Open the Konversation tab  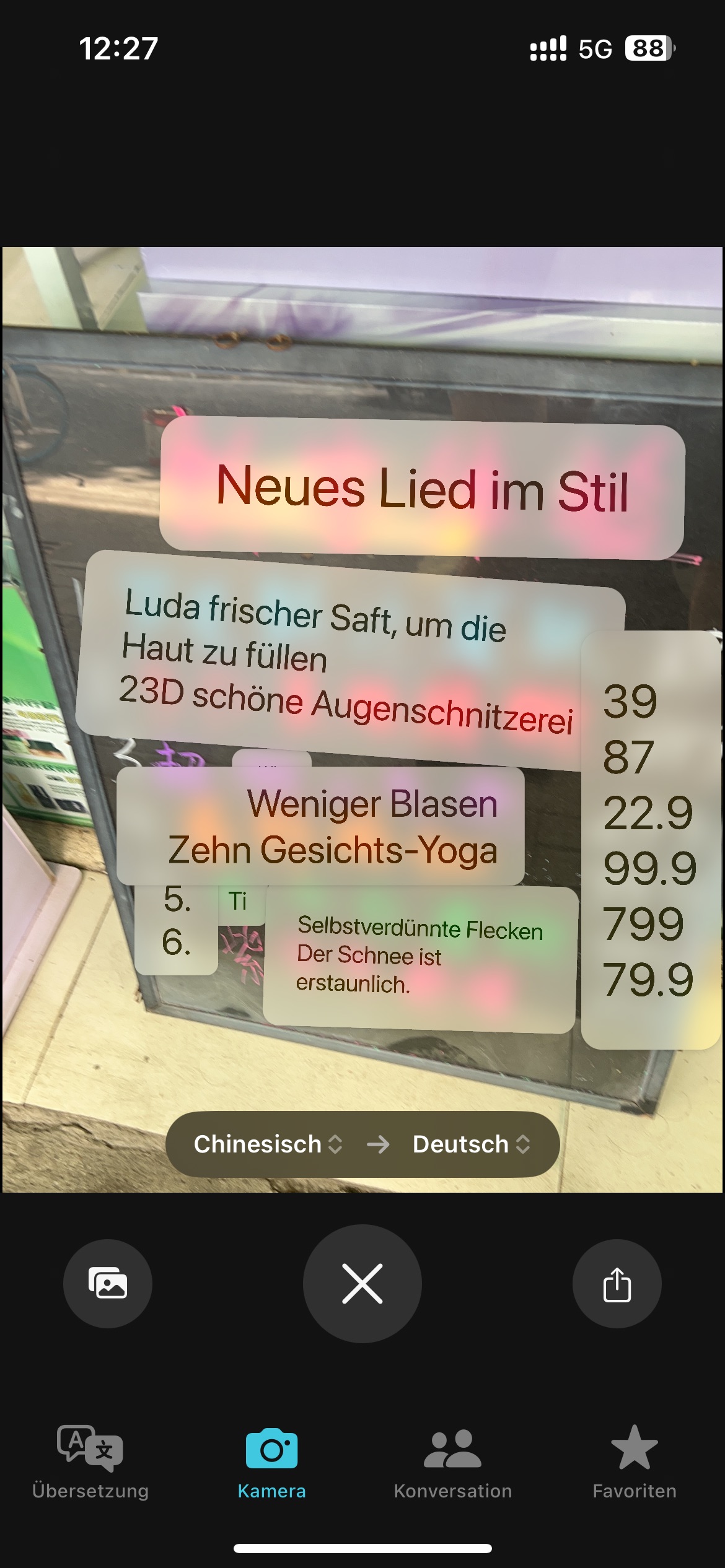point(453,1462)
